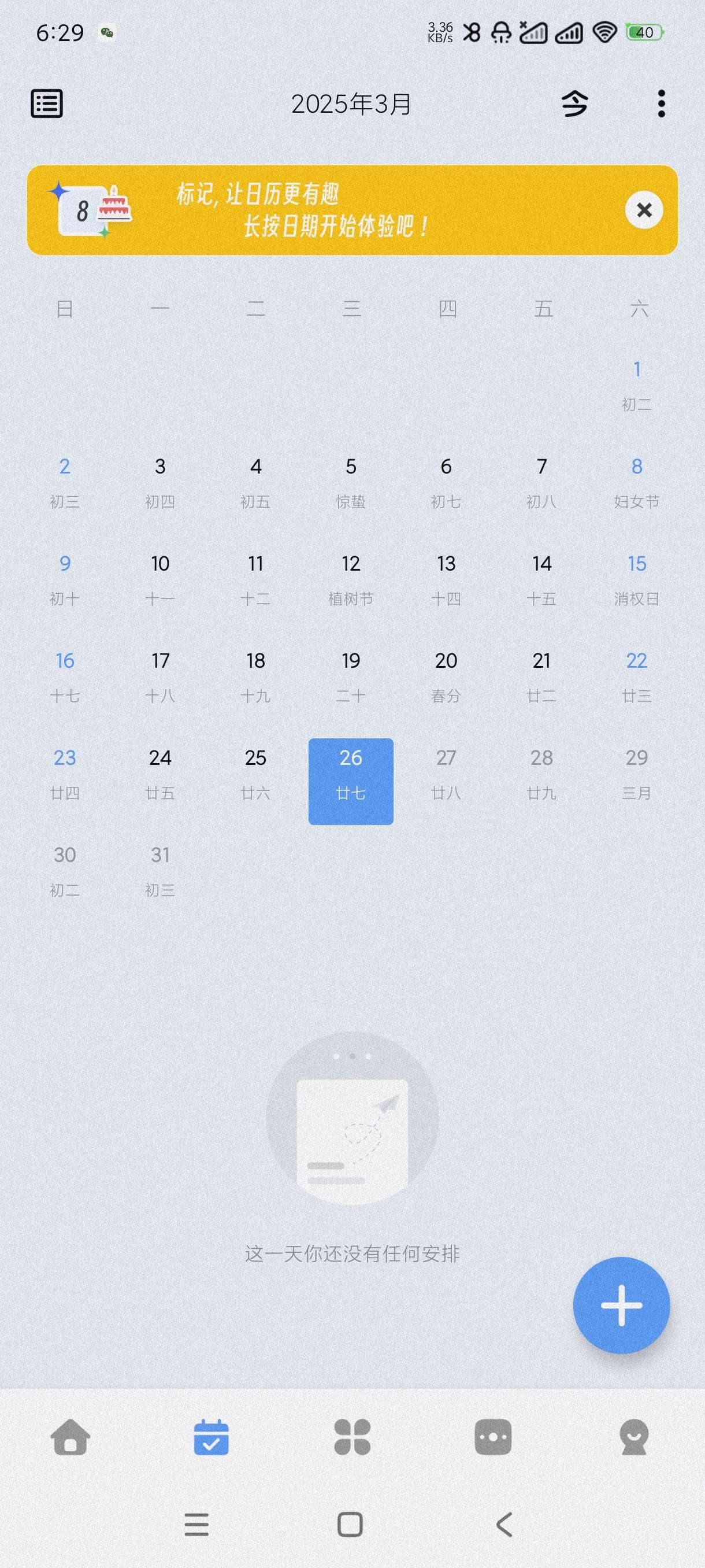Select March 15 消权日
Viewport: 705px width, 1568px height.
pos(636,579)
